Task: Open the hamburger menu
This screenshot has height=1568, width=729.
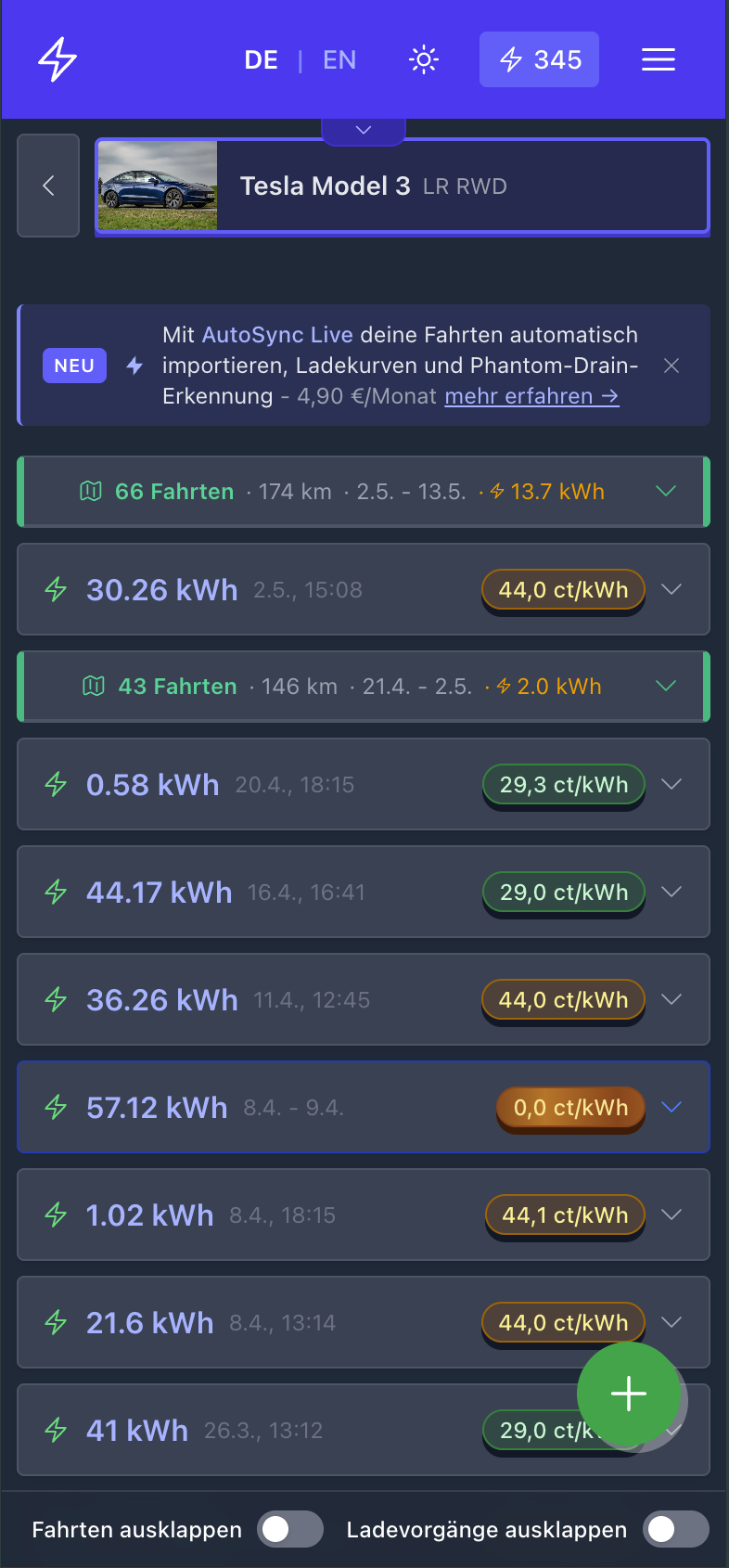Action: tap(659, 59)
